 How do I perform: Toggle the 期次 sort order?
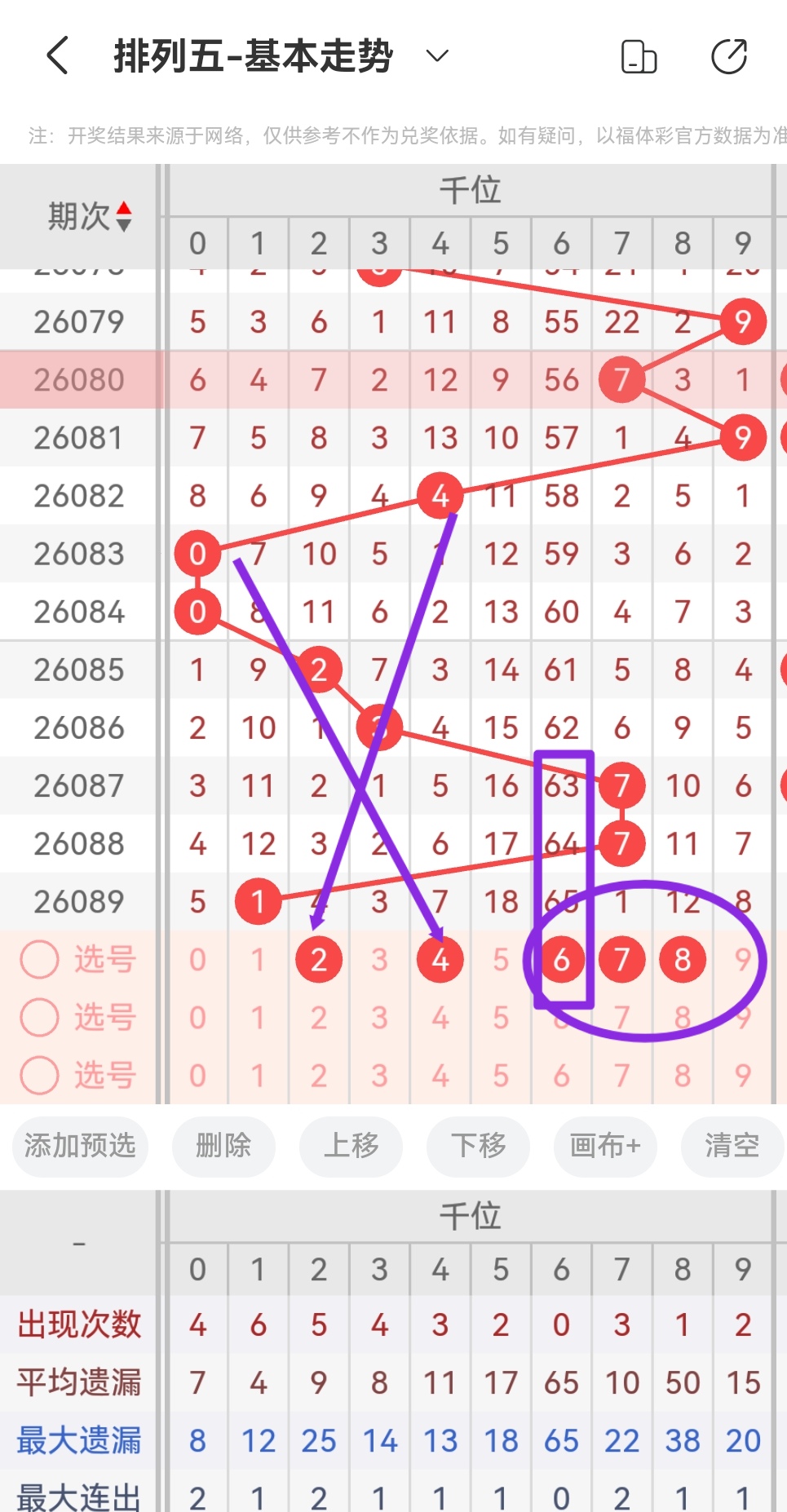[123, 216]
